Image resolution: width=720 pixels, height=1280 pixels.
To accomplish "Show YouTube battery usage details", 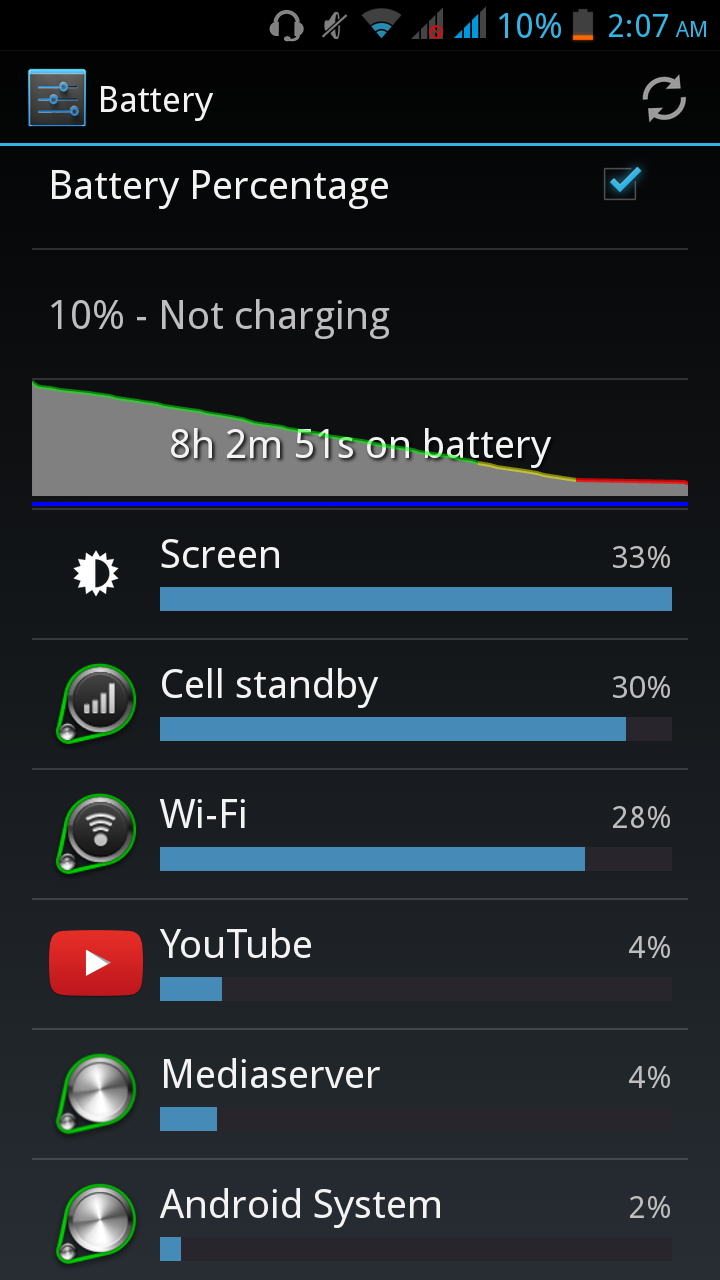I will 360,964.
